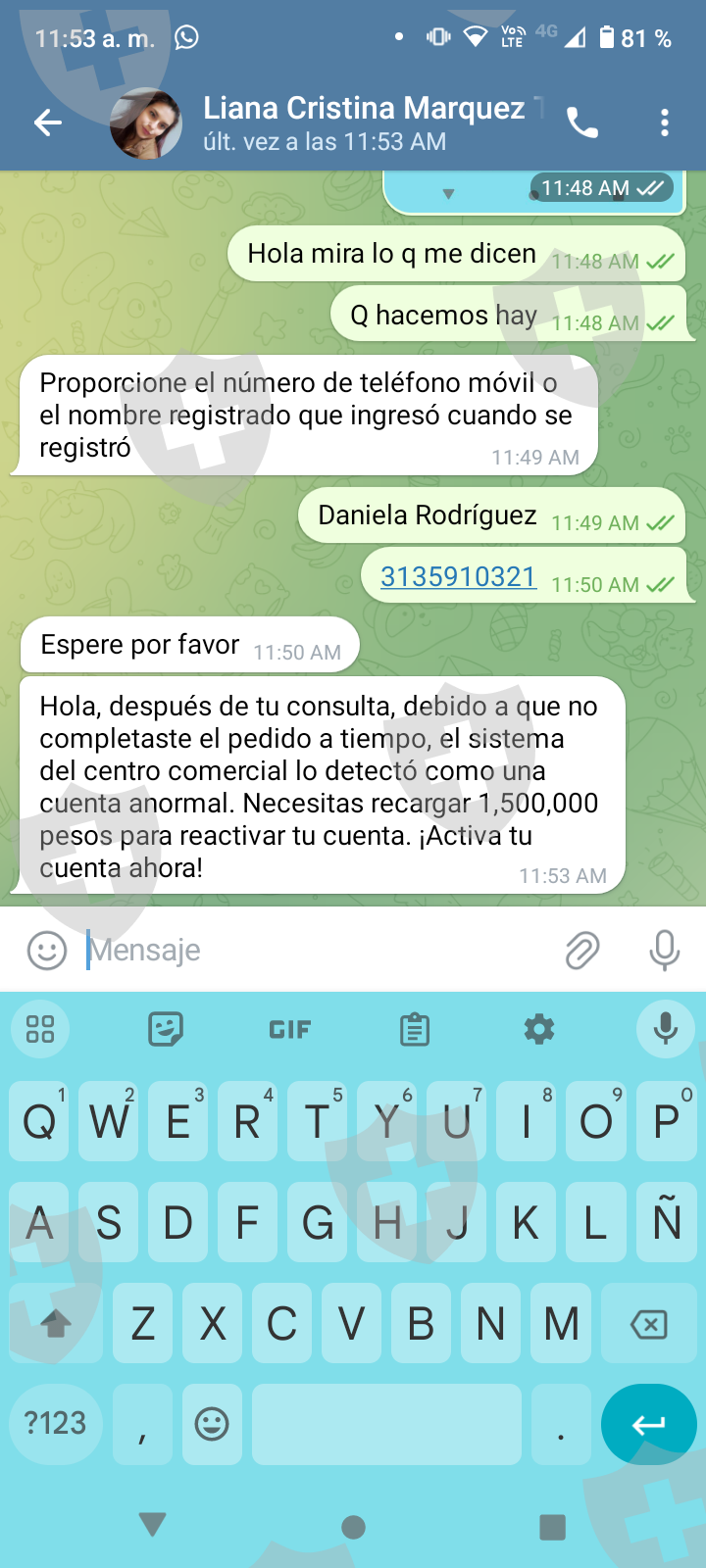Image resolution: width=706 pixels, height=1568 pixels.
Task: Attach a file with the paperclip
Action: [x=582, y=950]
